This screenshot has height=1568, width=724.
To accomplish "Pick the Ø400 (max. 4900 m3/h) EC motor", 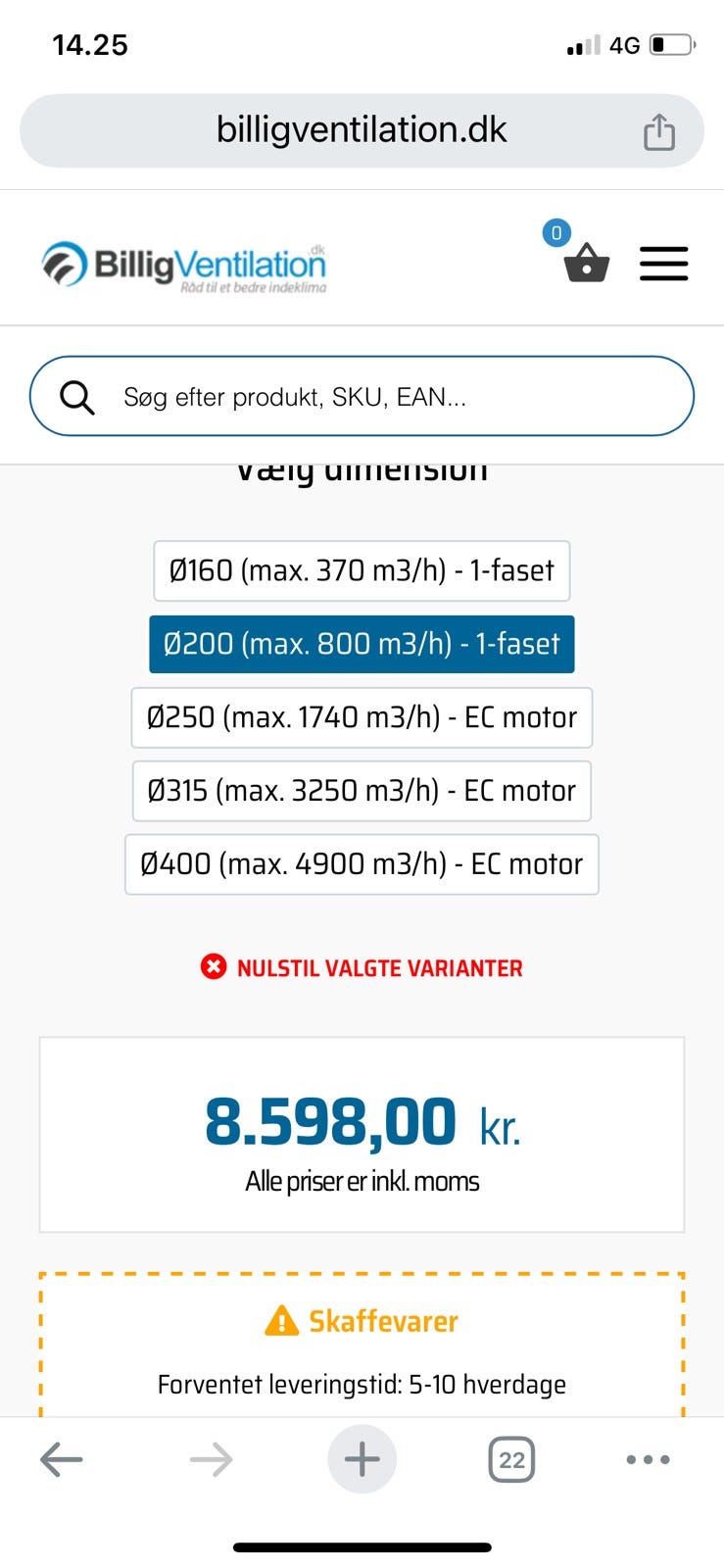I will (x=362, y=864).
